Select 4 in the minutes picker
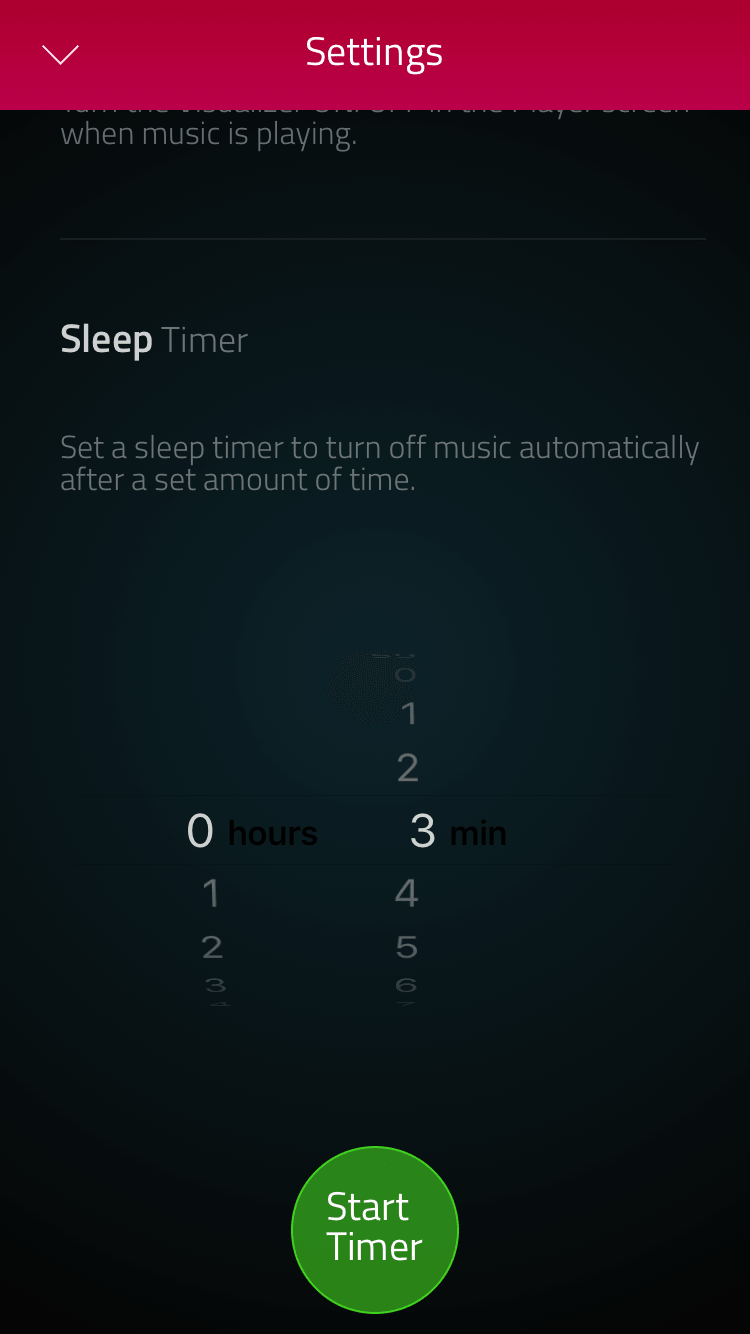This screenshot has width=750, height=1334. point(406,893)
